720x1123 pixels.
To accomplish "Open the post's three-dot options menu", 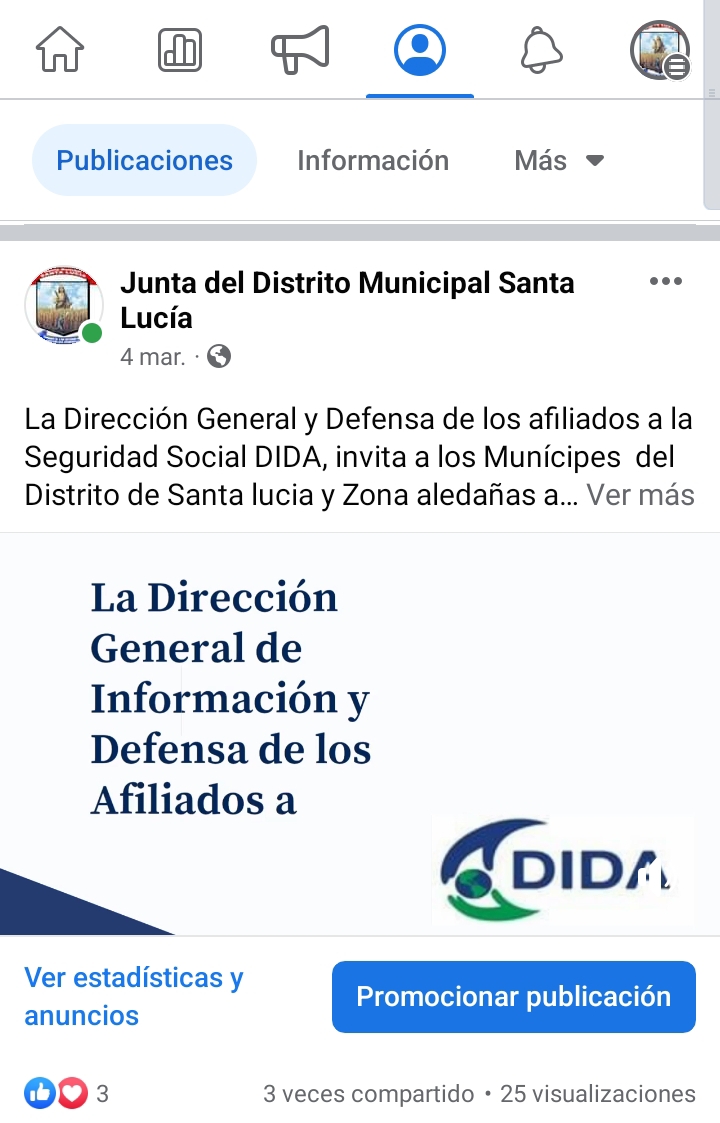I will pos(666,282).
